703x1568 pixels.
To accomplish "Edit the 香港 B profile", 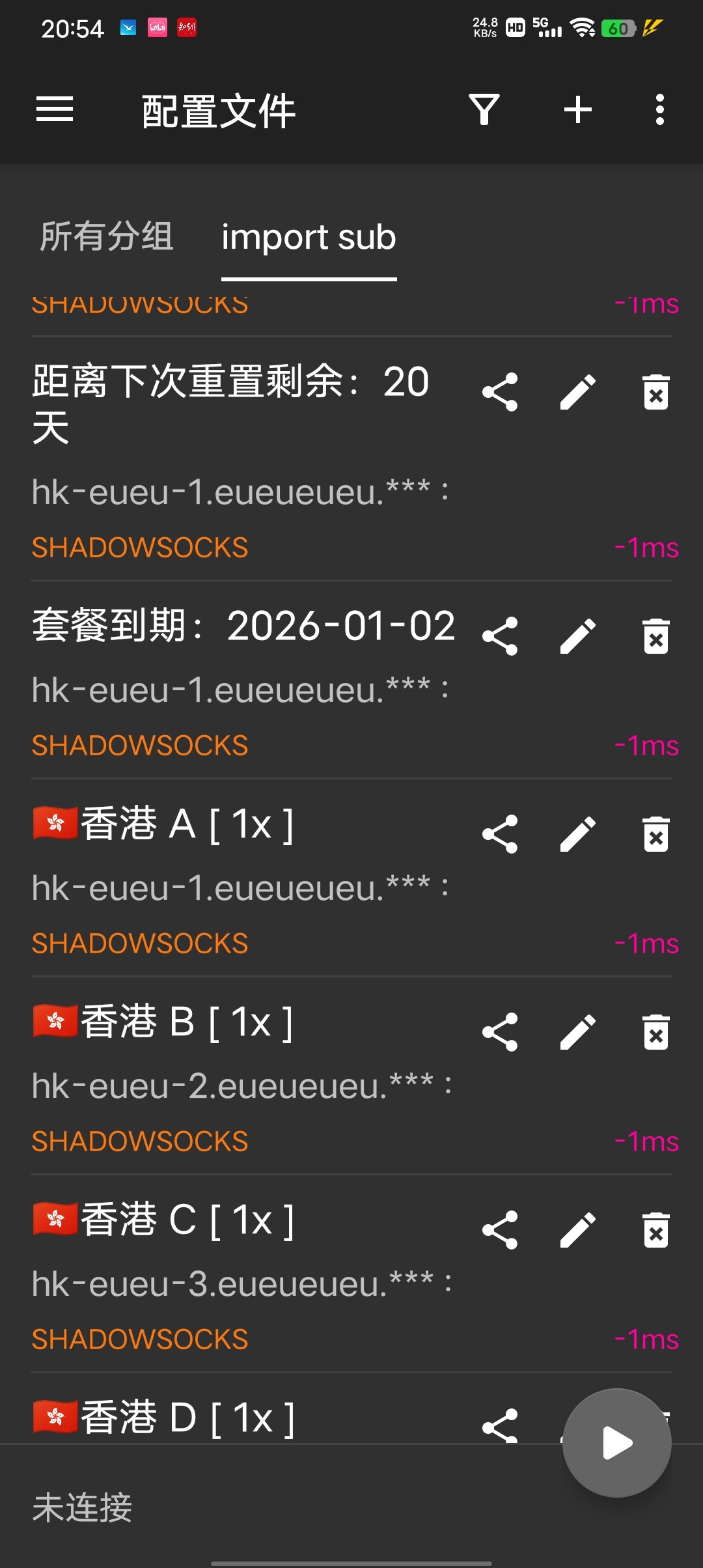I will [578, 1032].
